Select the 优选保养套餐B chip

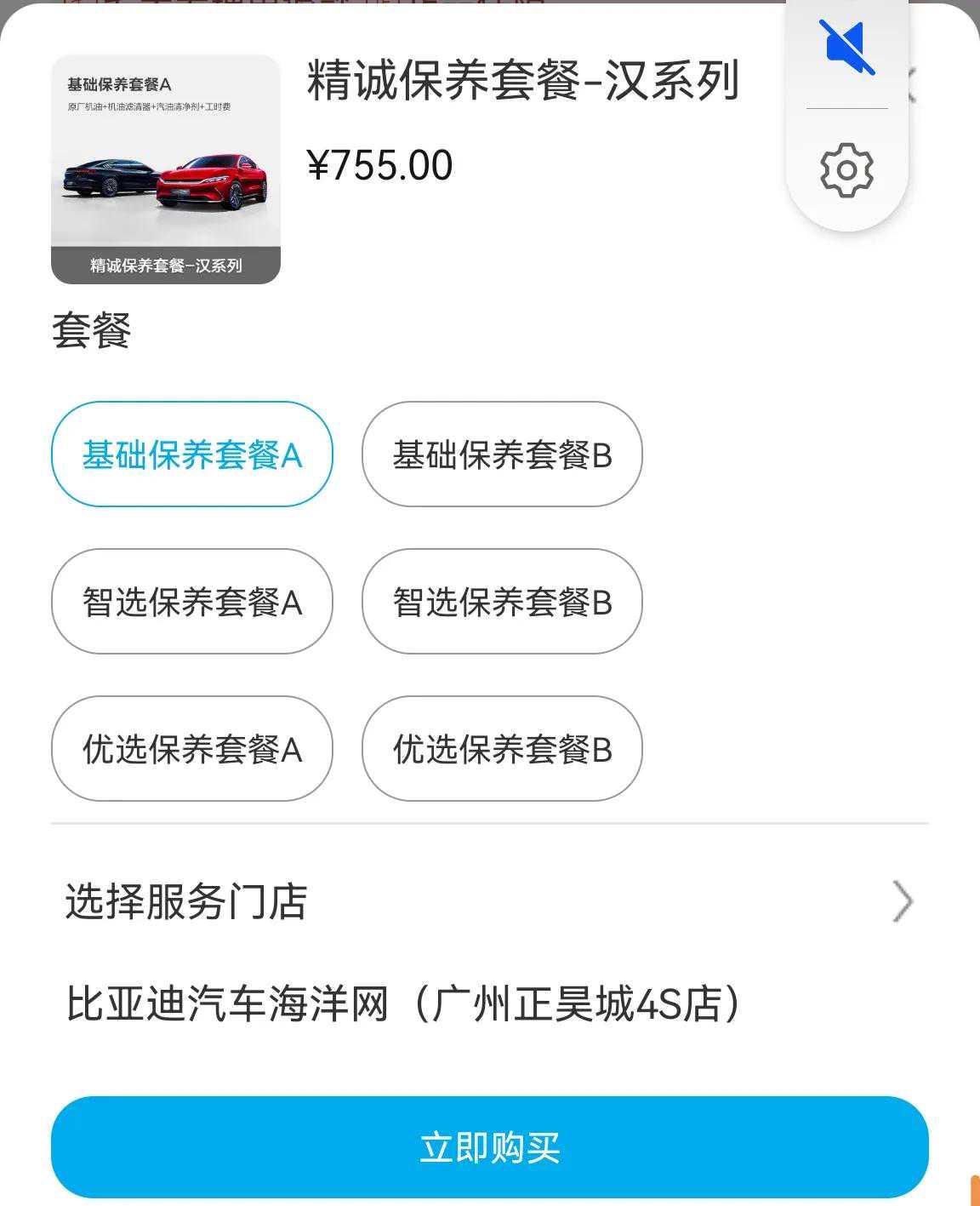(502, 749)
